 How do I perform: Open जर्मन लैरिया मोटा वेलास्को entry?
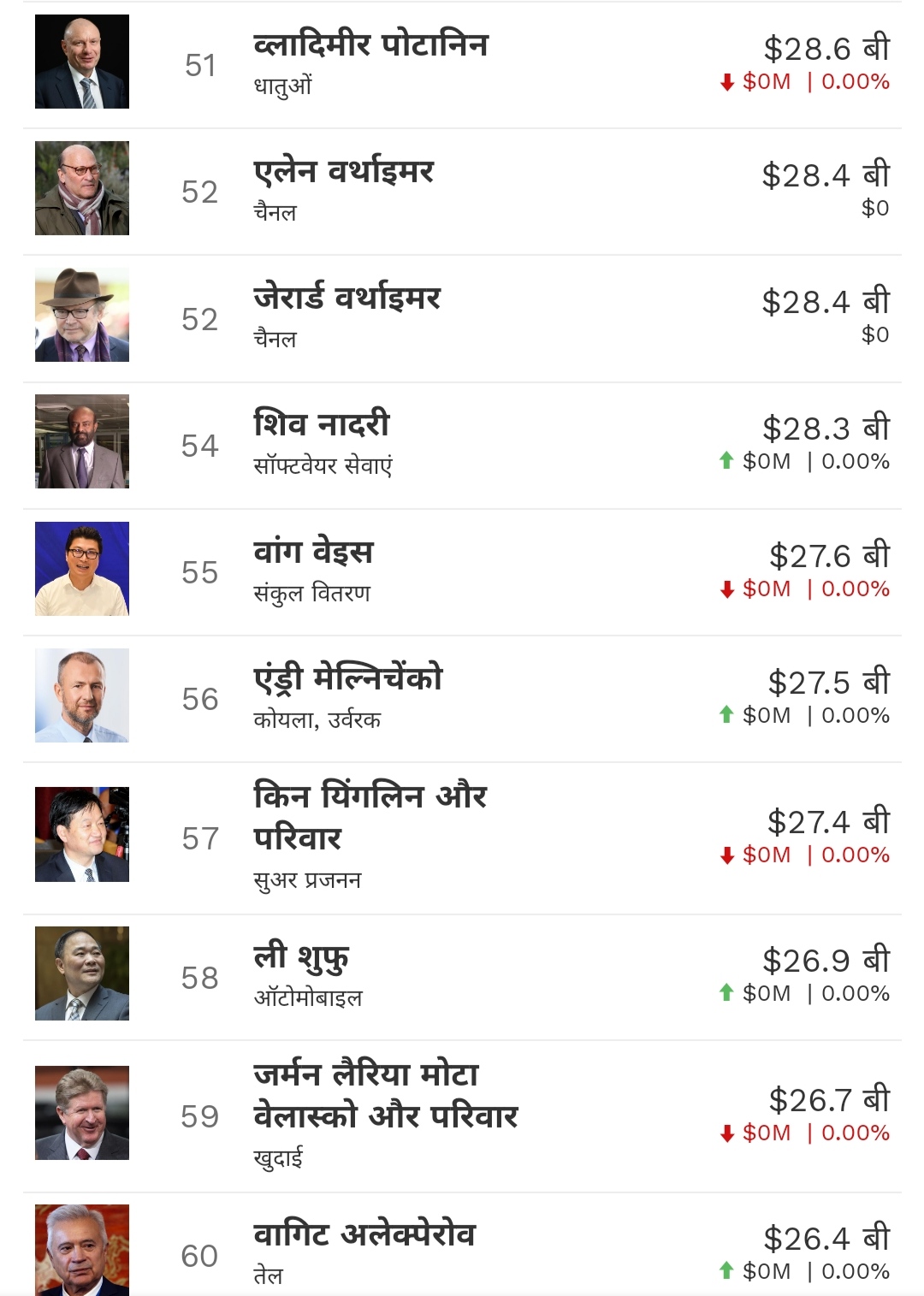[x=385, y=1095]
